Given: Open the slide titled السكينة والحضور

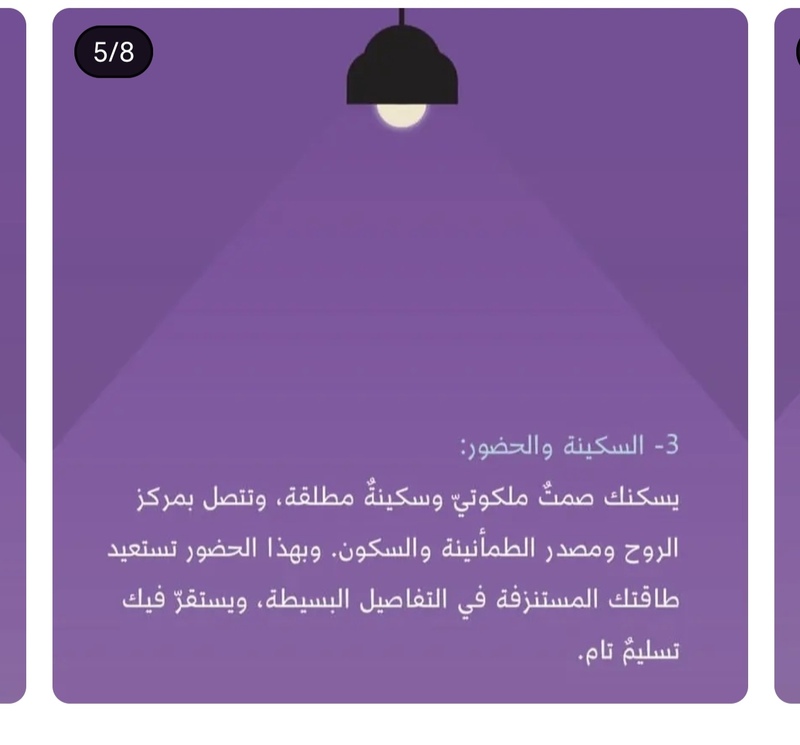Looking at the screenshot, I should coord(400,355).
